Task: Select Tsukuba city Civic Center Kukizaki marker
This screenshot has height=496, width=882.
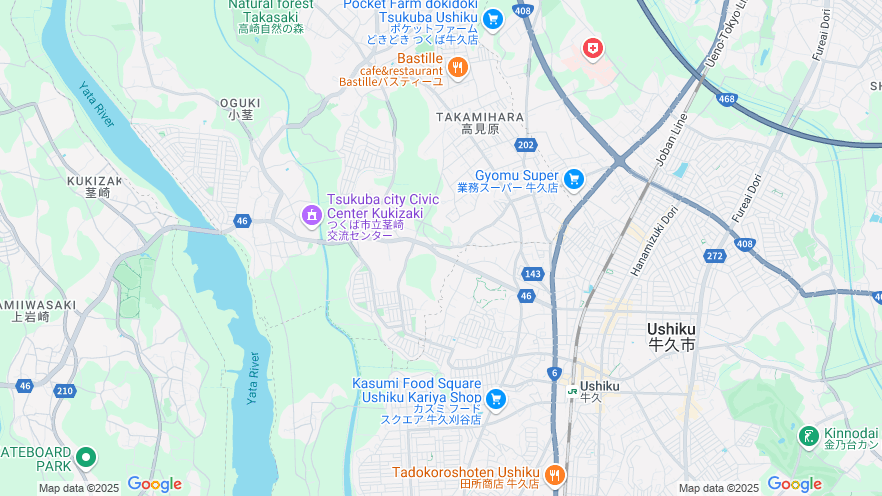Action: 311,214
